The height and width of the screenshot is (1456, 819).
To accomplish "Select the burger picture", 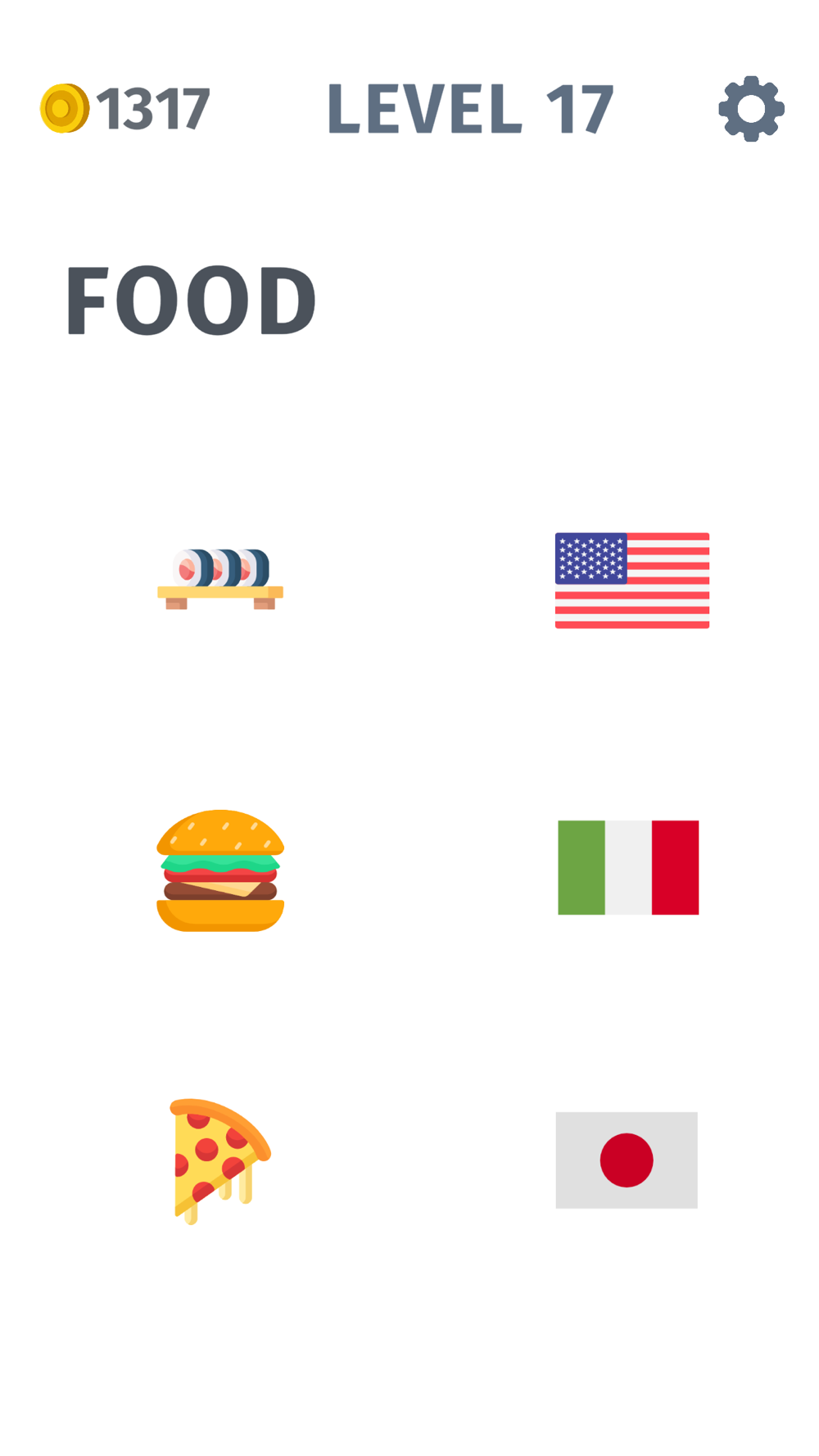I will 220,870.
